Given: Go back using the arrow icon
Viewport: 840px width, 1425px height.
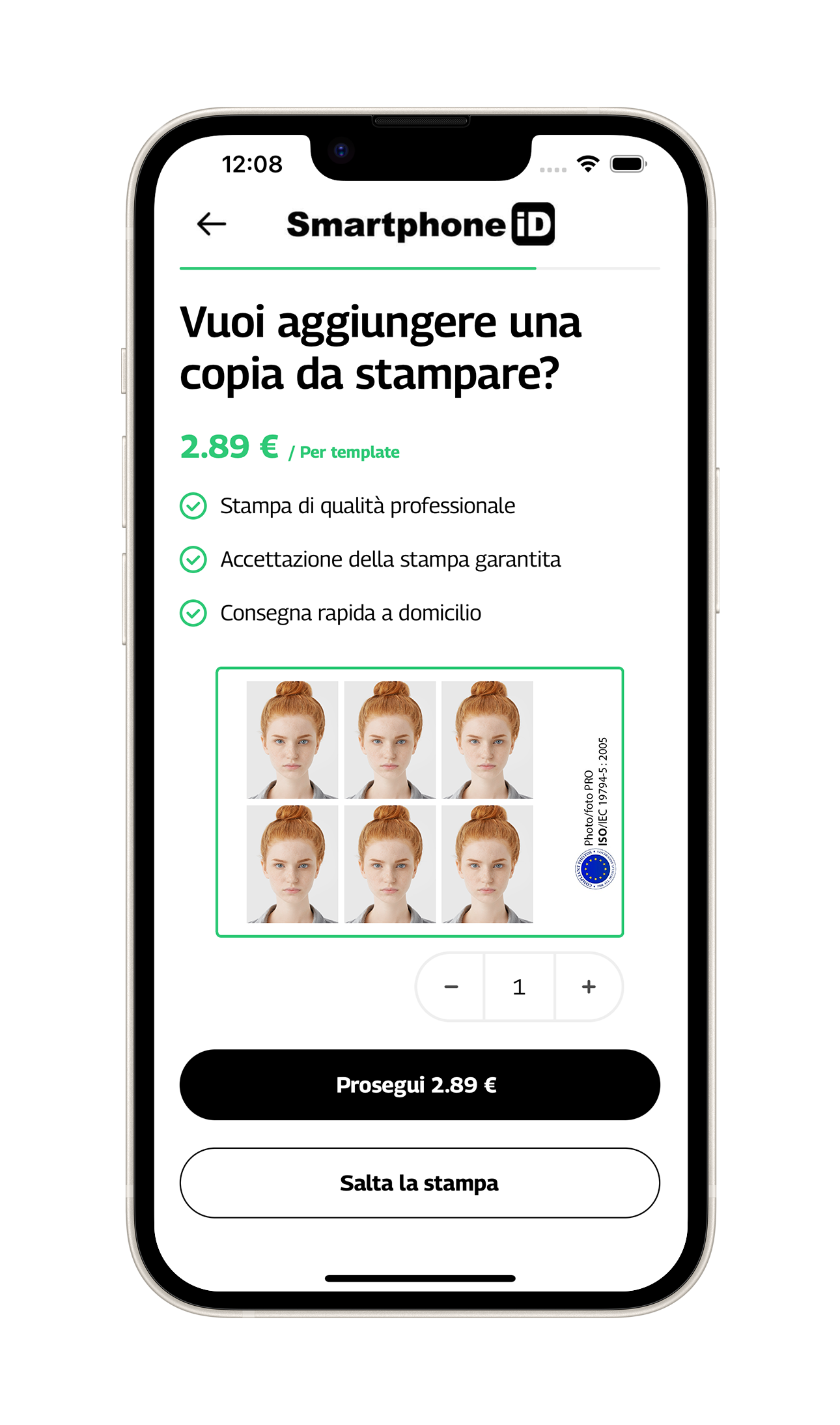Looking at the screenshot, I should click(x=212, y=224).
